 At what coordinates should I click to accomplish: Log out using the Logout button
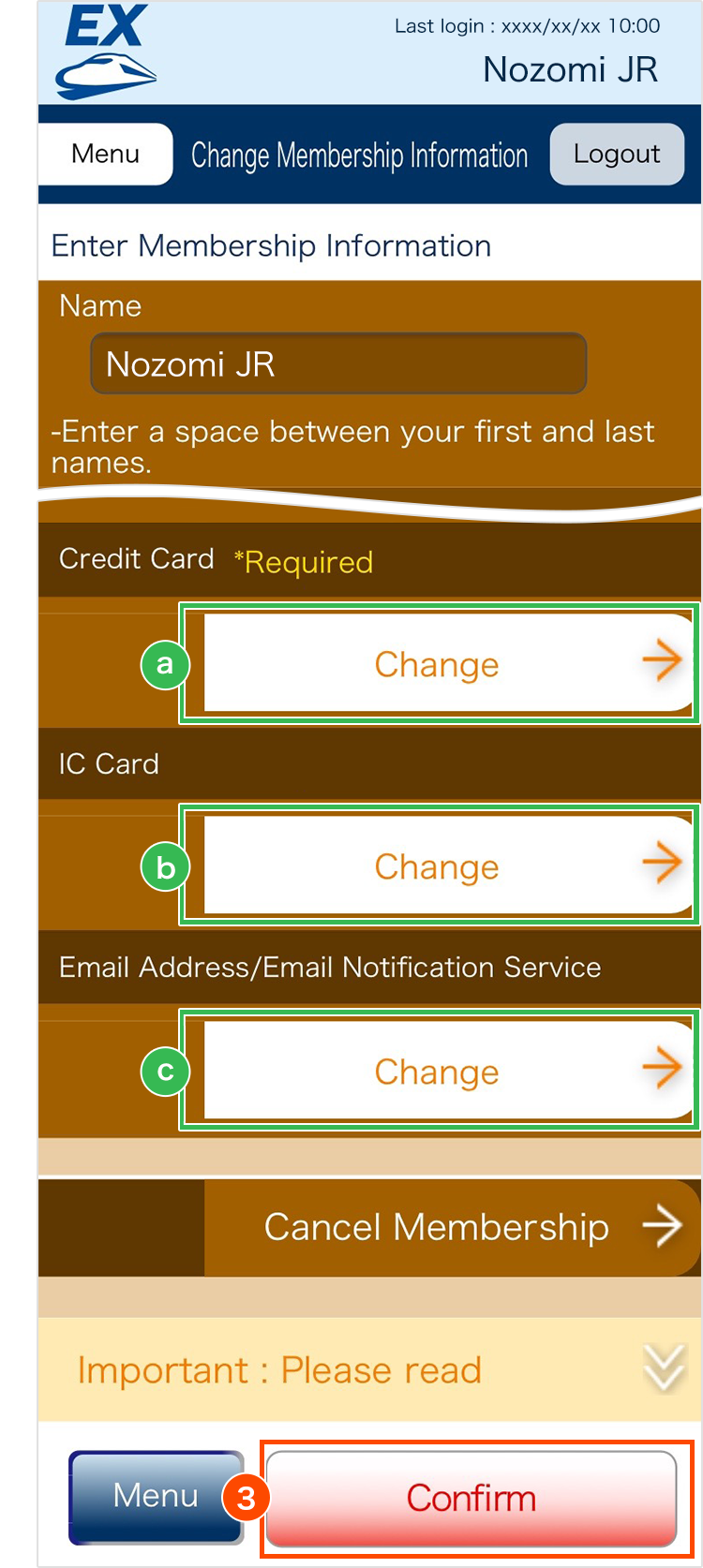[616, 154]
